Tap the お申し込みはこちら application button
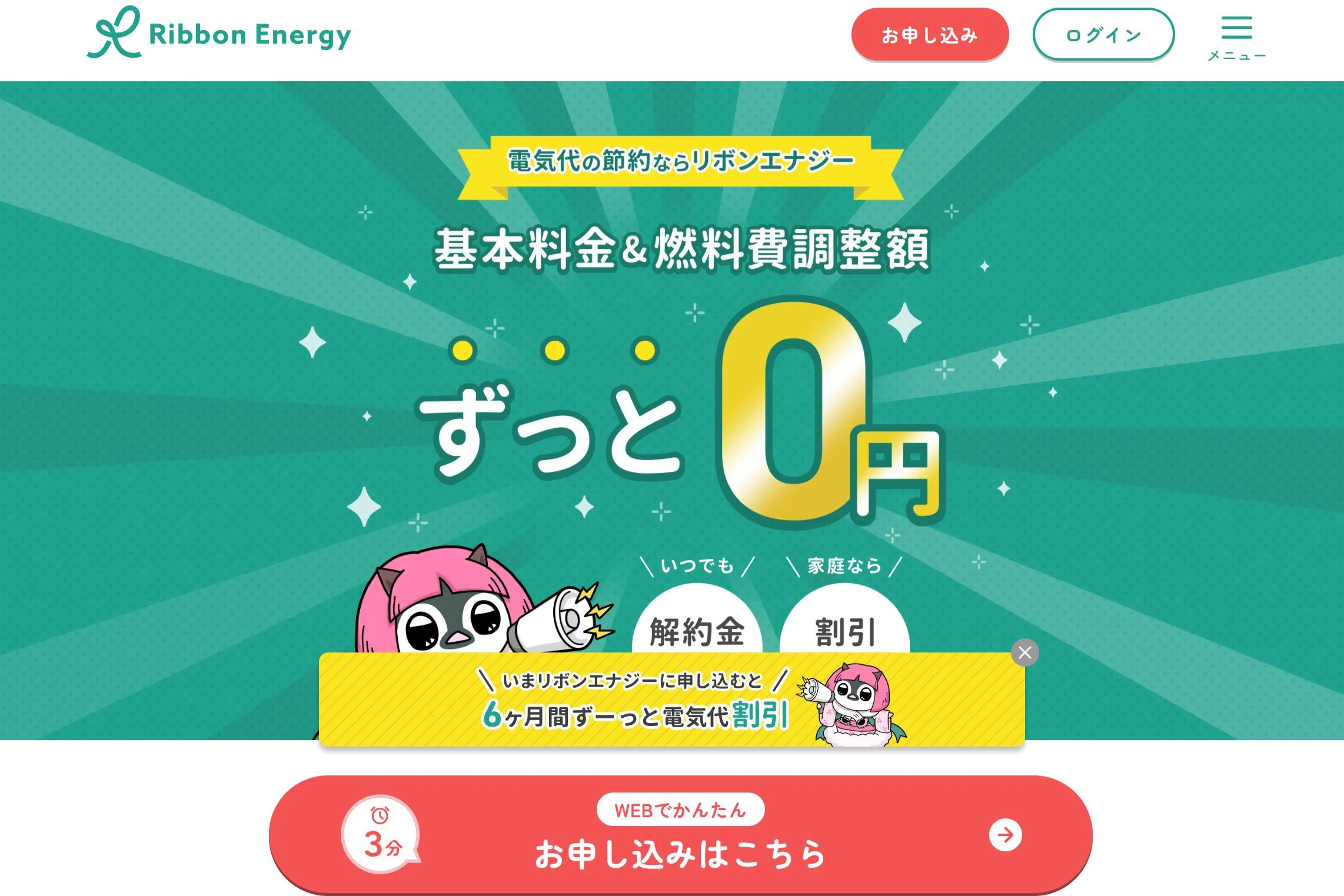Viewport: 1344px width, 896px height. coord(680,834)
